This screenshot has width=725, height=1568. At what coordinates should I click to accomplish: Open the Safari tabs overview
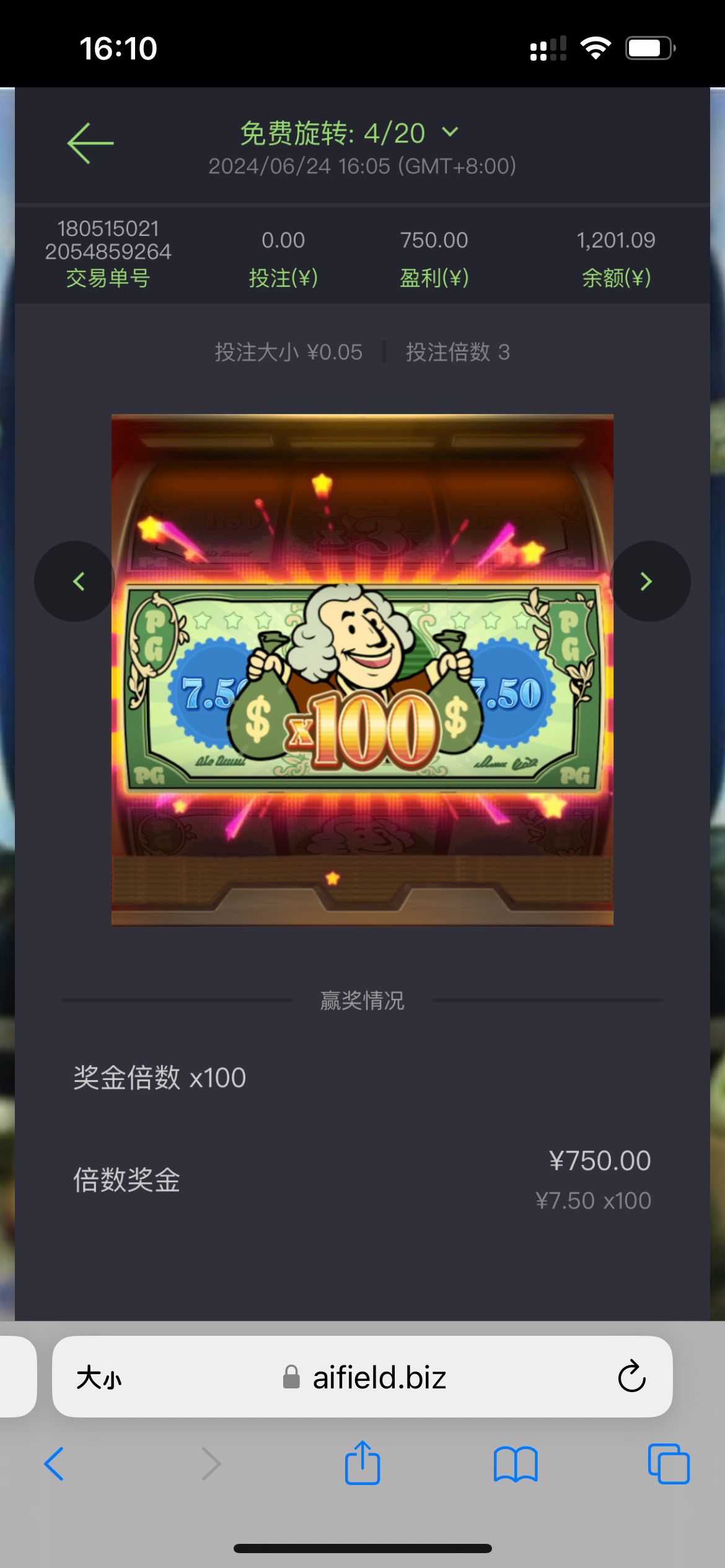(x=669, y=1464)
